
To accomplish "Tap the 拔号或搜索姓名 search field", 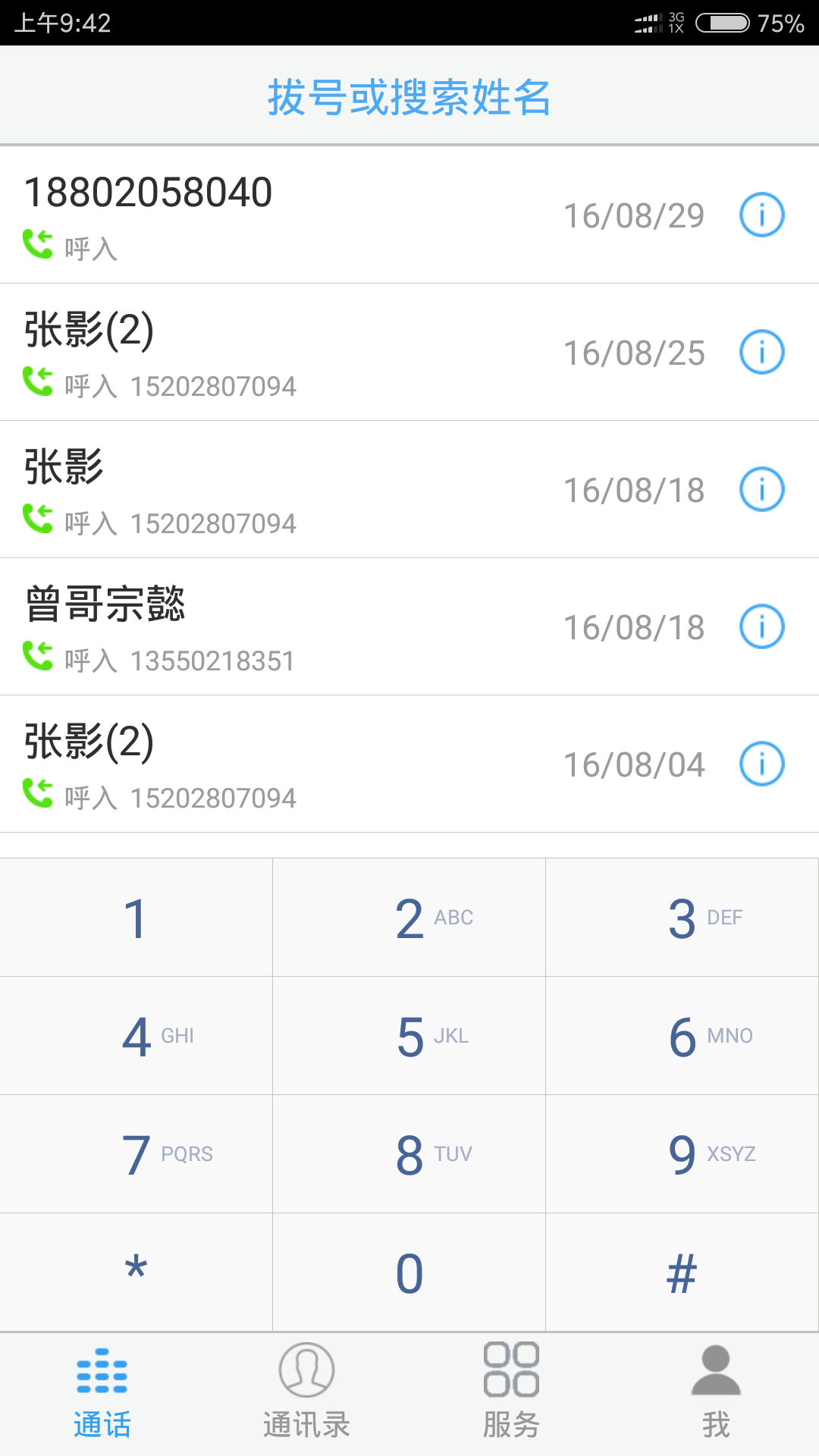I will click(409, 97).
